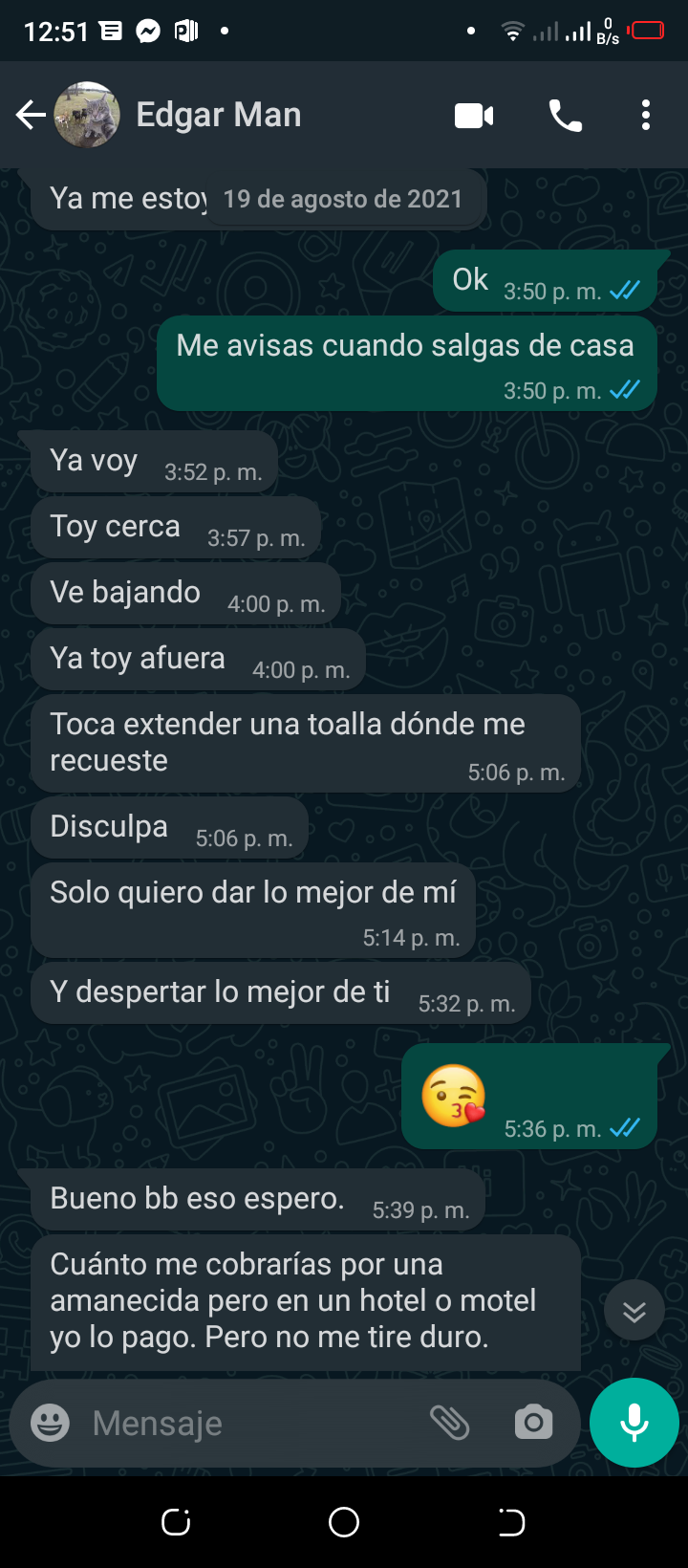This screenshot has height=1568, width=688.
Task: Attach a file with the paperclip
Action: (x=449, y=1423)
